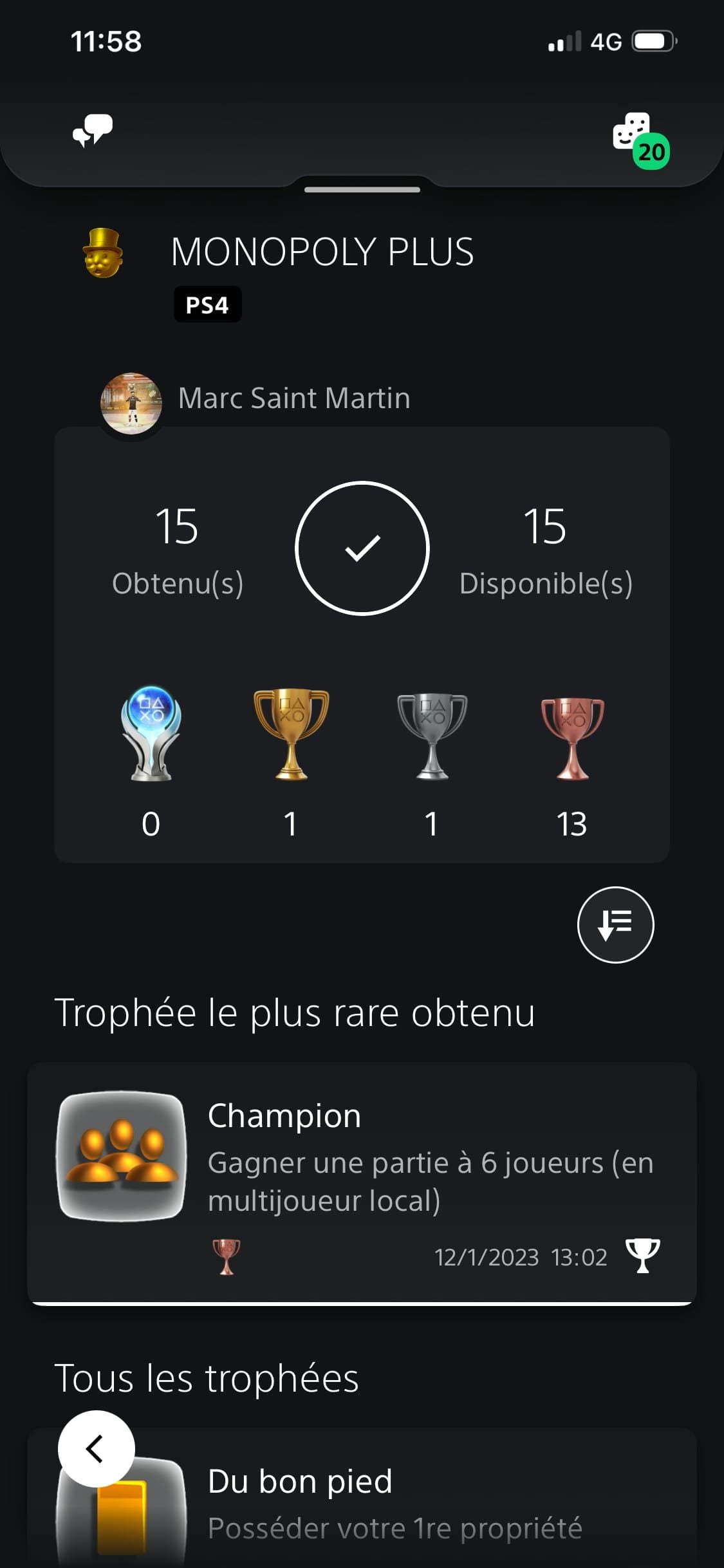Open the messages chat bubbles icon
The image size is (724, 1568).
tap(93, 131)
